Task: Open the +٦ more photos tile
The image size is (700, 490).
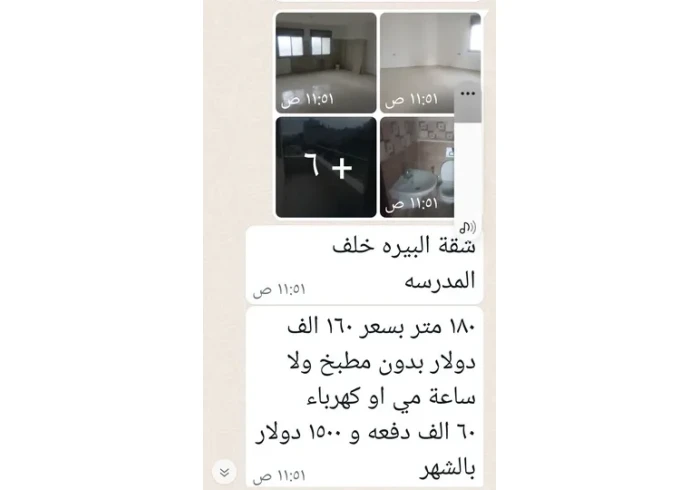Action: (325, 167)
